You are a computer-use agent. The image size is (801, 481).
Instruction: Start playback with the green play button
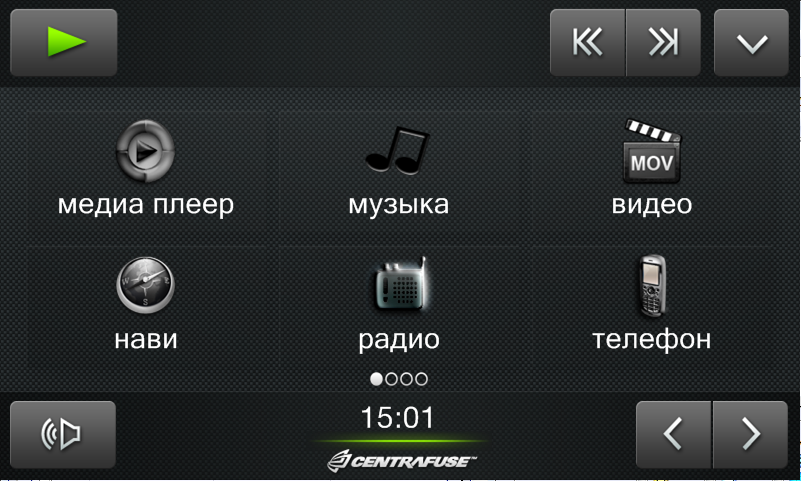(64, 43)
